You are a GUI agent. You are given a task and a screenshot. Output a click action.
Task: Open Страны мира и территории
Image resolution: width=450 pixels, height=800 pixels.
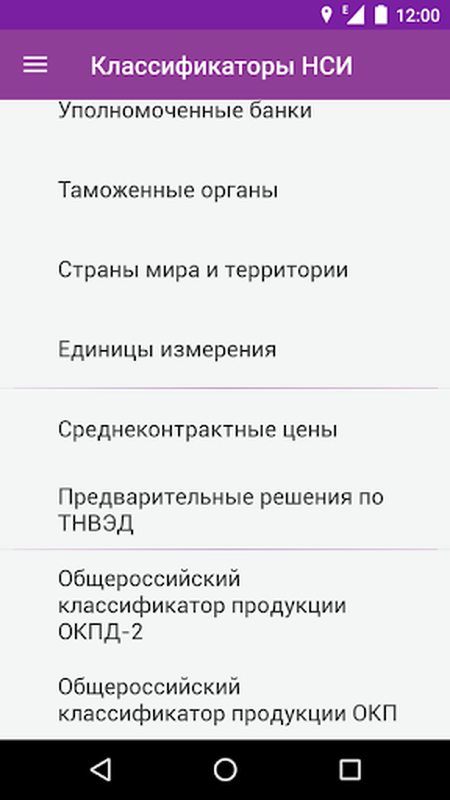pyautogui.click(x=225, y=270)
